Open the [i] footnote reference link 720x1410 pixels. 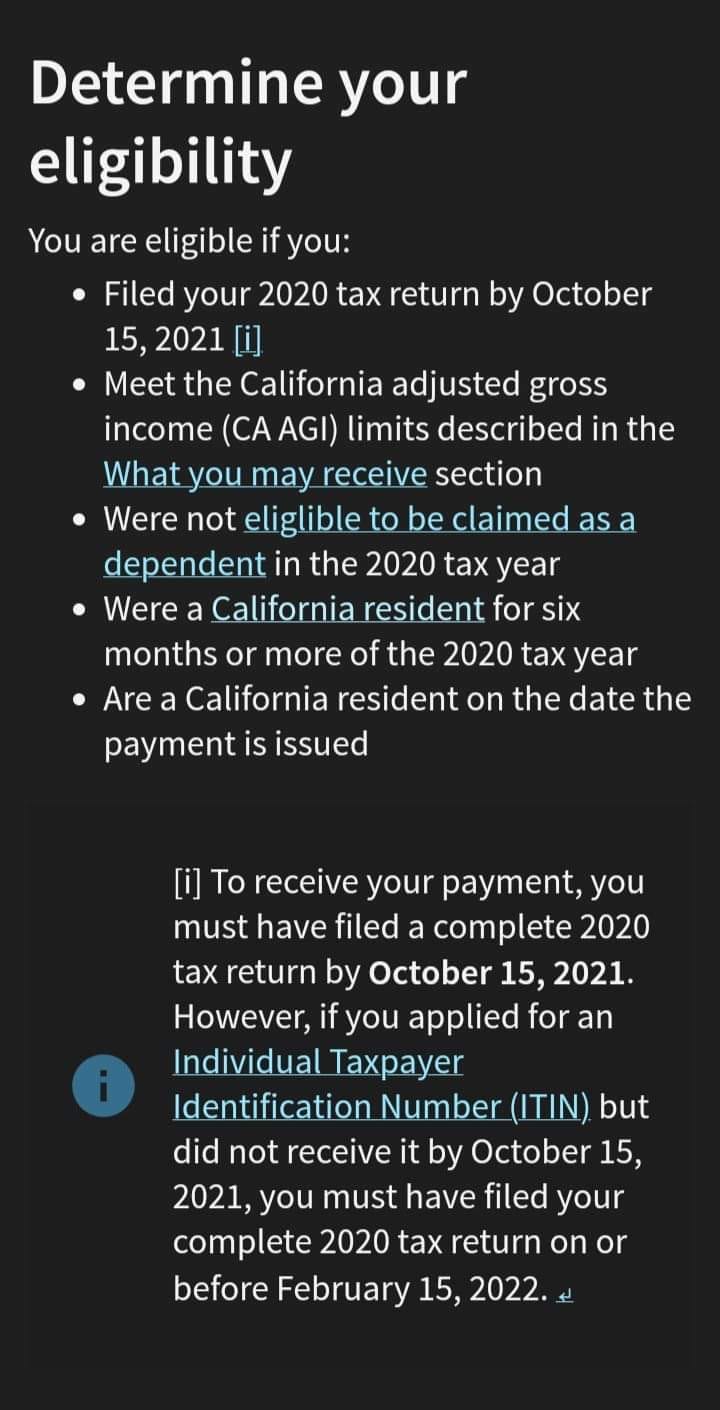(x=247, y=340)
